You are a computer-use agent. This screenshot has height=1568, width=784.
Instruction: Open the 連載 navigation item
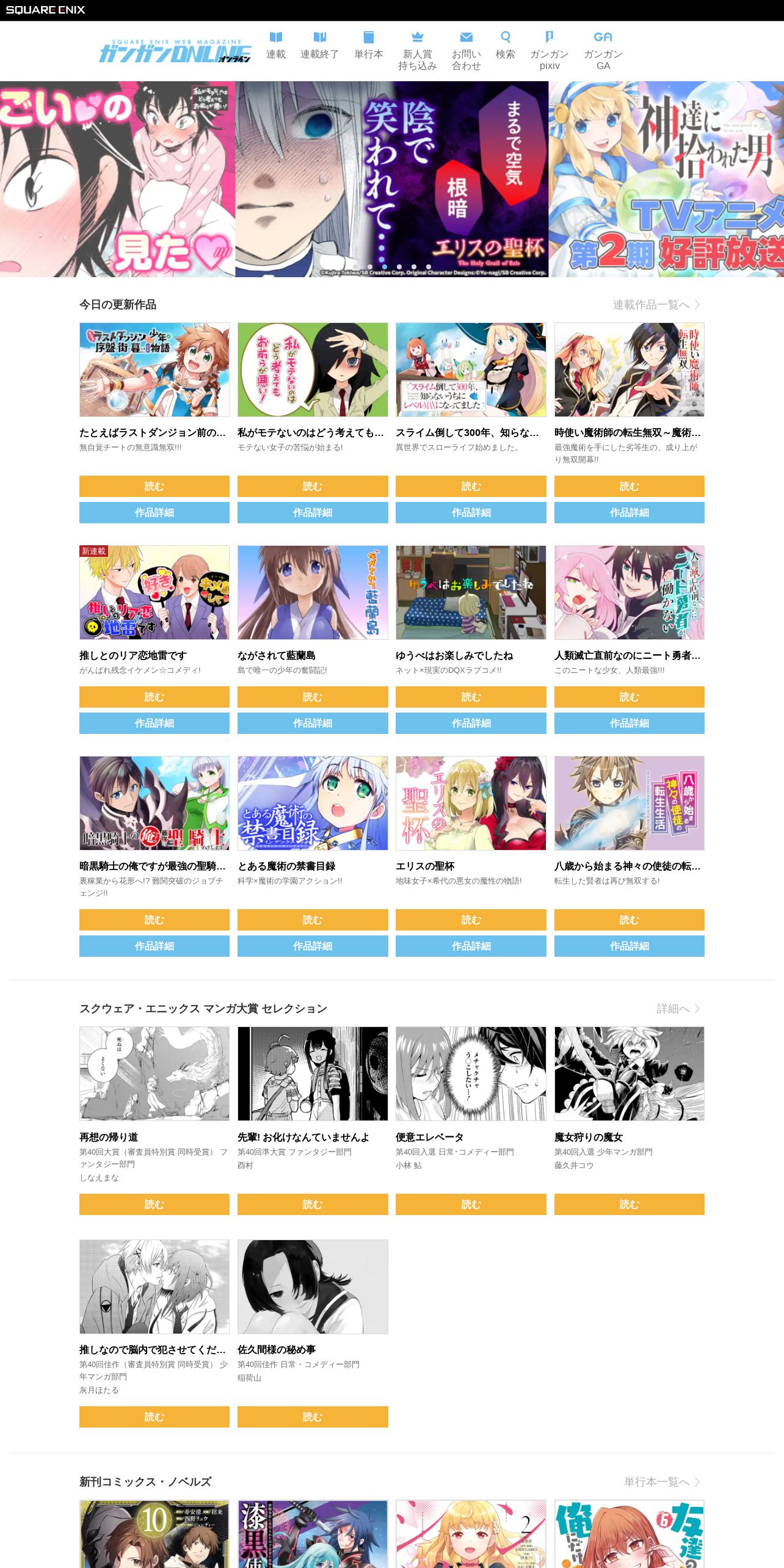tap(275, 46)
